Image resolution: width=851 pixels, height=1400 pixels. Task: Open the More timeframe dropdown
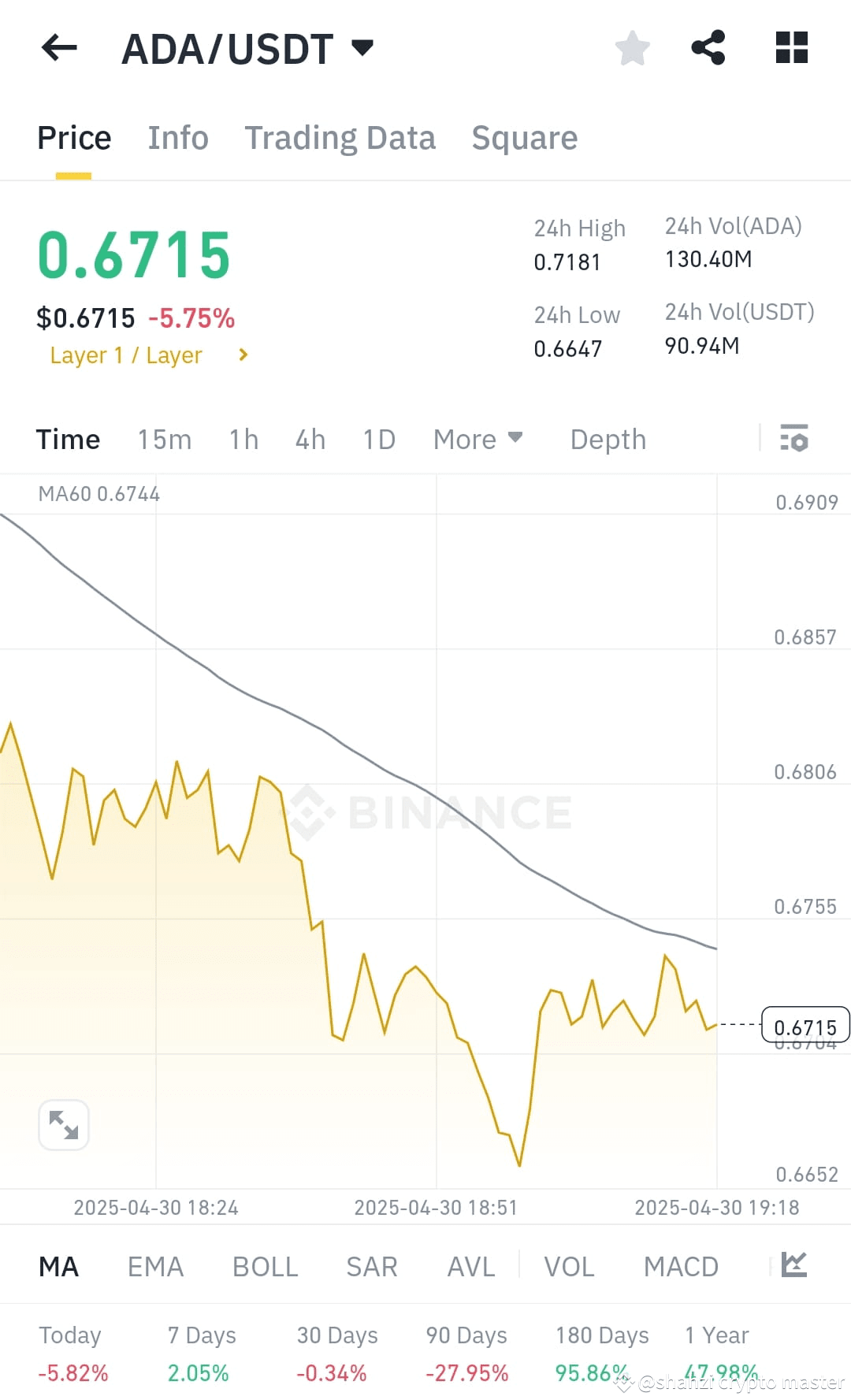(477, 439)
